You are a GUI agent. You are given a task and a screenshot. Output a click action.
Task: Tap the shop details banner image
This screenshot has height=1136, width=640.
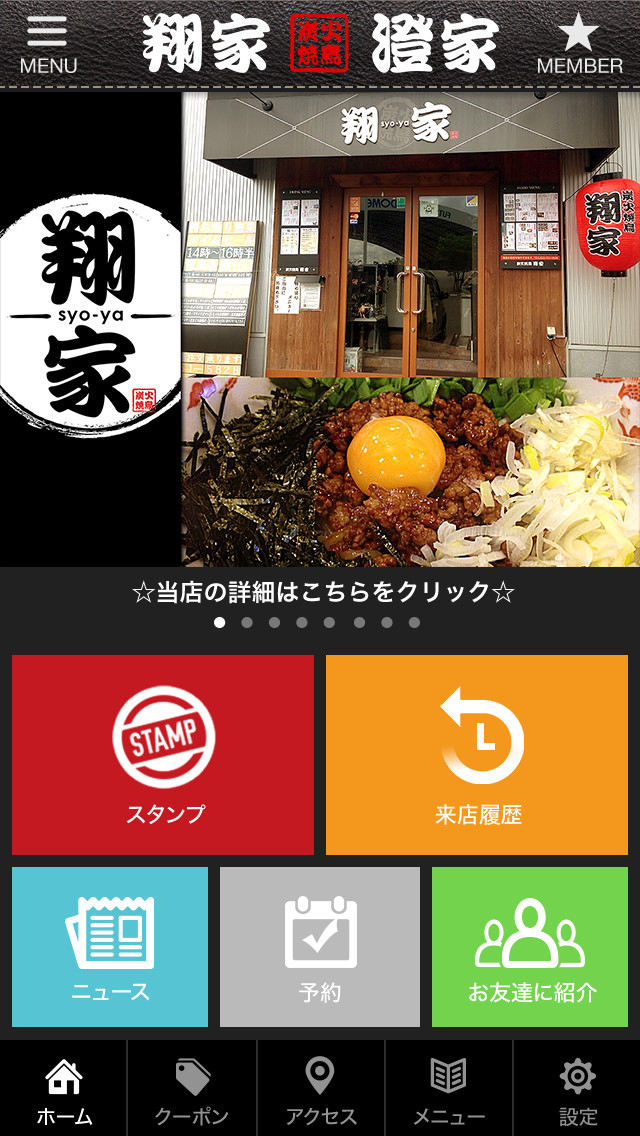[320, 329]
